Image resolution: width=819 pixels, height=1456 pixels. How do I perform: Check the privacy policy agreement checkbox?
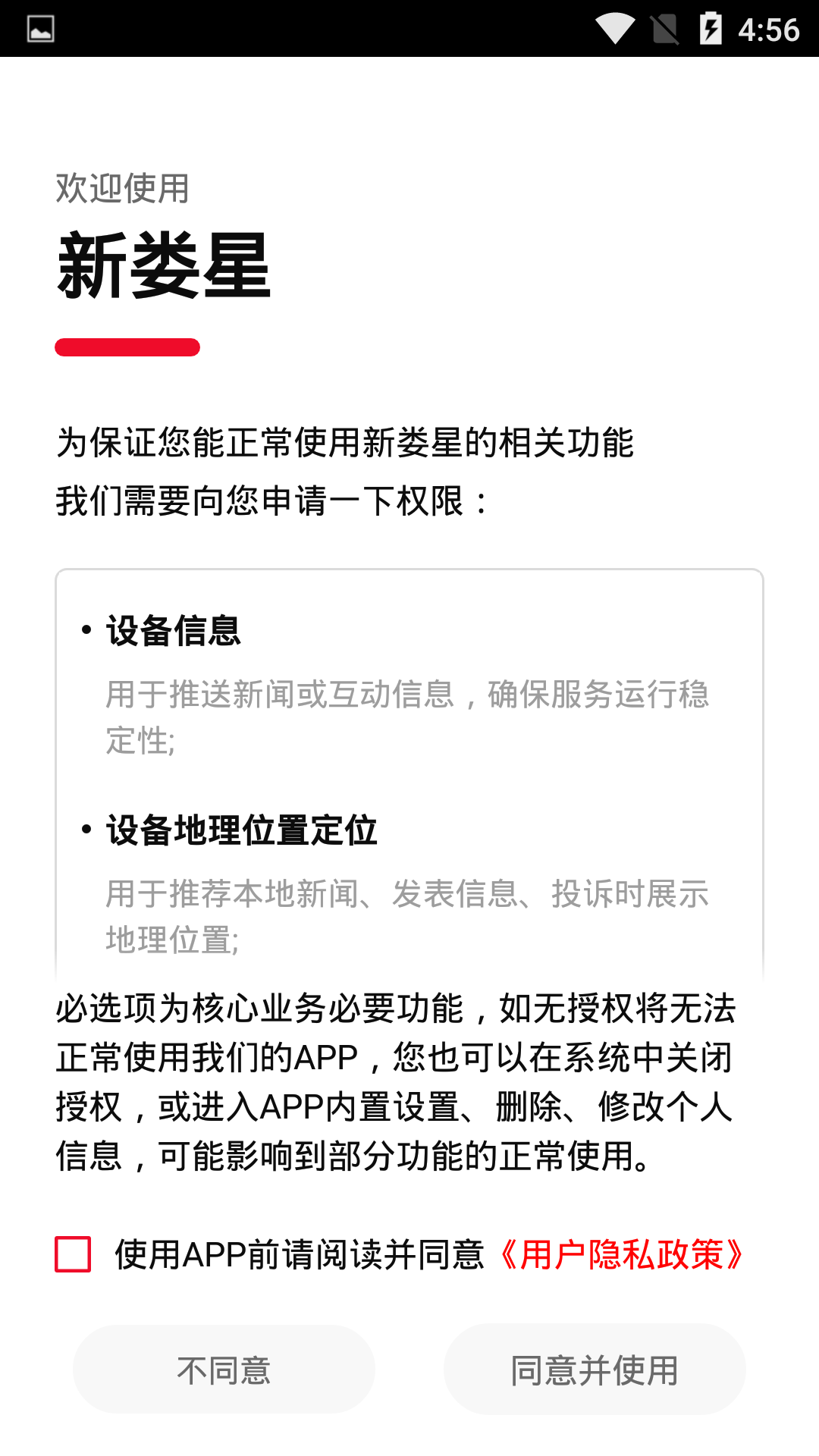[x=73, y=1254]
